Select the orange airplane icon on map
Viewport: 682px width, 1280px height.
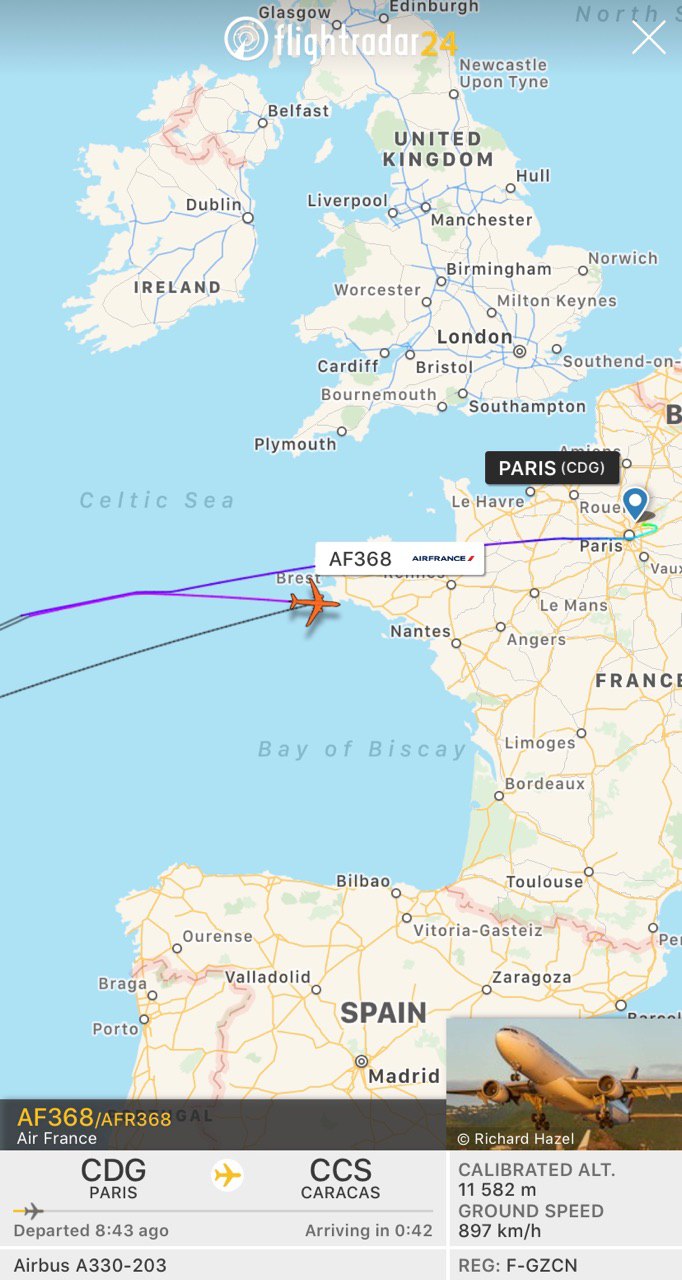314,604
